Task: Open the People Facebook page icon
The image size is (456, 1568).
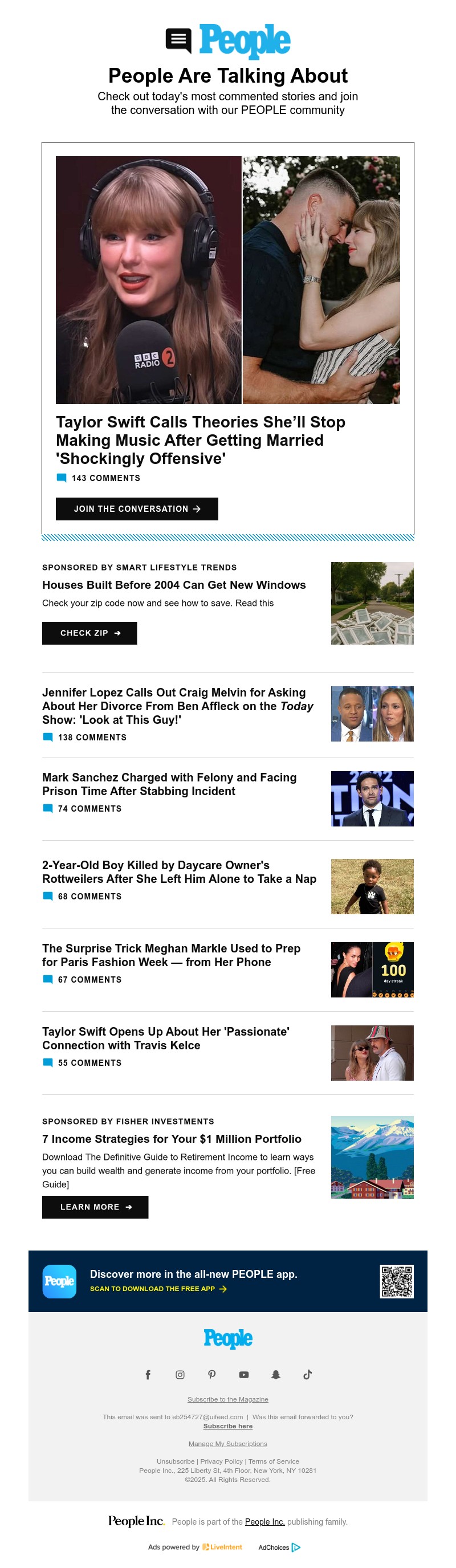Action: [148, 1374]
